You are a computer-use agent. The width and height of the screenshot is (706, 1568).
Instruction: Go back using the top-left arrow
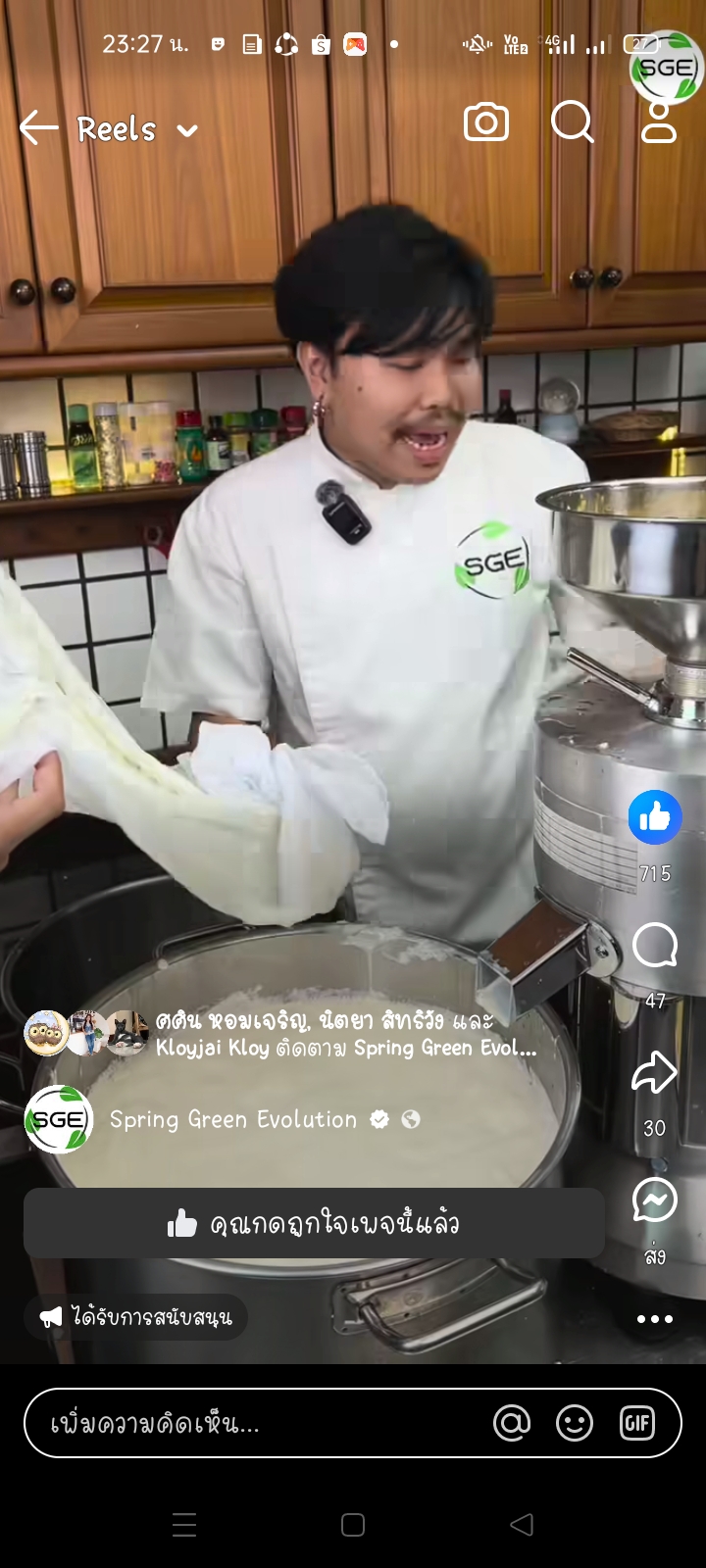coord(39,128)
